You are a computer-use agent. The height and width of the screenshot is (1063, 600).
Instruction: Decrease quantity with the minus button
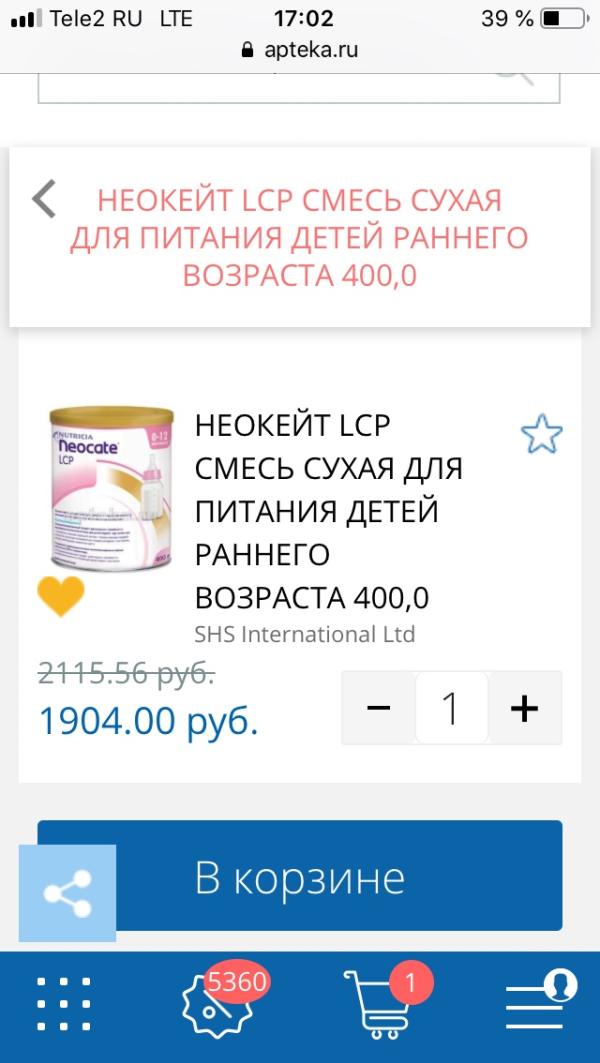point(378,708)
